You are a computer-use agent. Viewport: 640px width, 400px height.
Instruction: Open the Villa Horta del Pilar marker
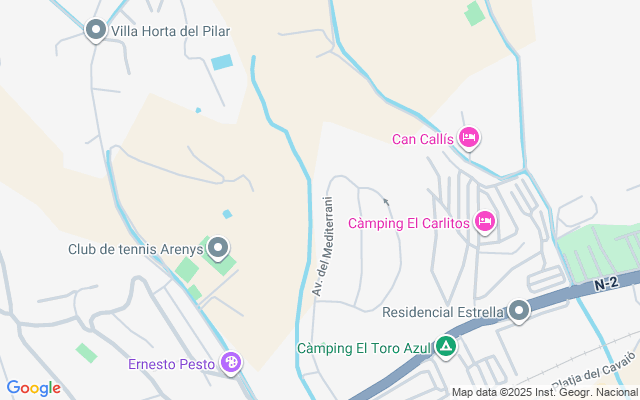[96, 31]
